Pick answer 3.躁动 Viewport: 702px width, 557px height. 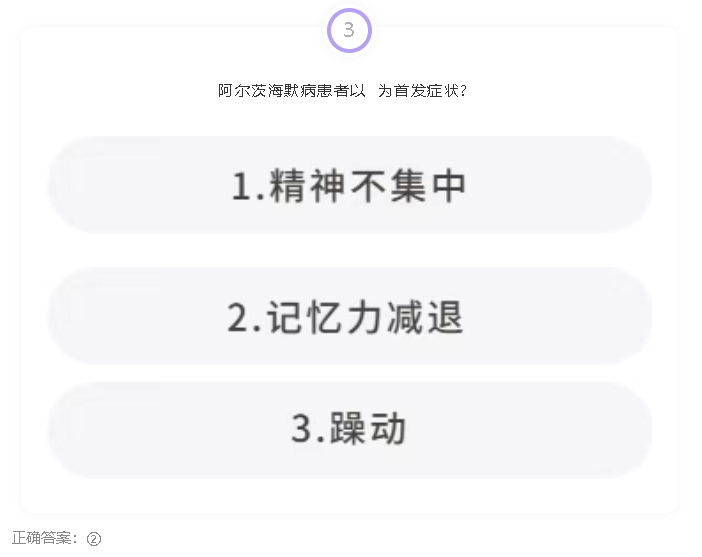pyautogui.click(x=349, y=429)
